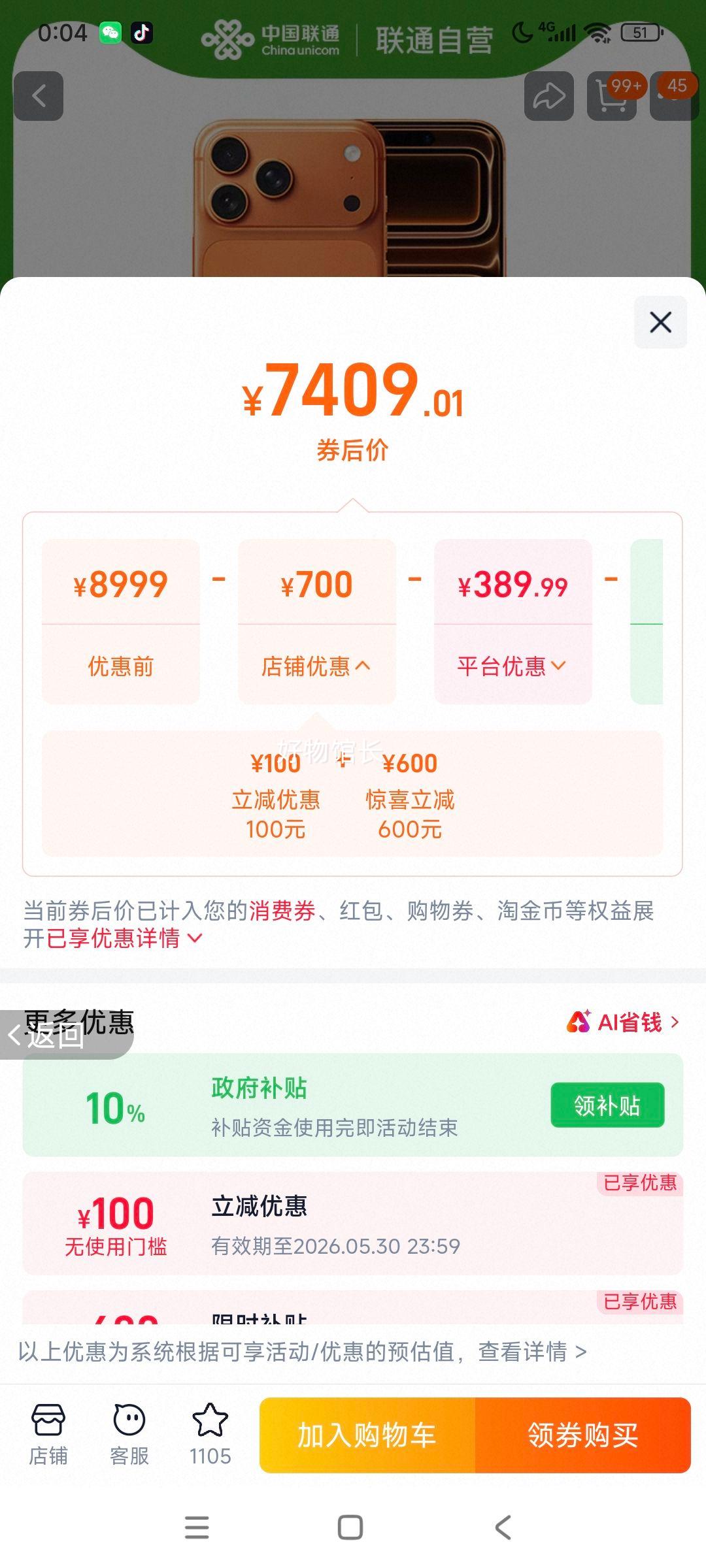Open AI省钱
The height and width of the screenshot is (1568, 706).
point(623,1022)
